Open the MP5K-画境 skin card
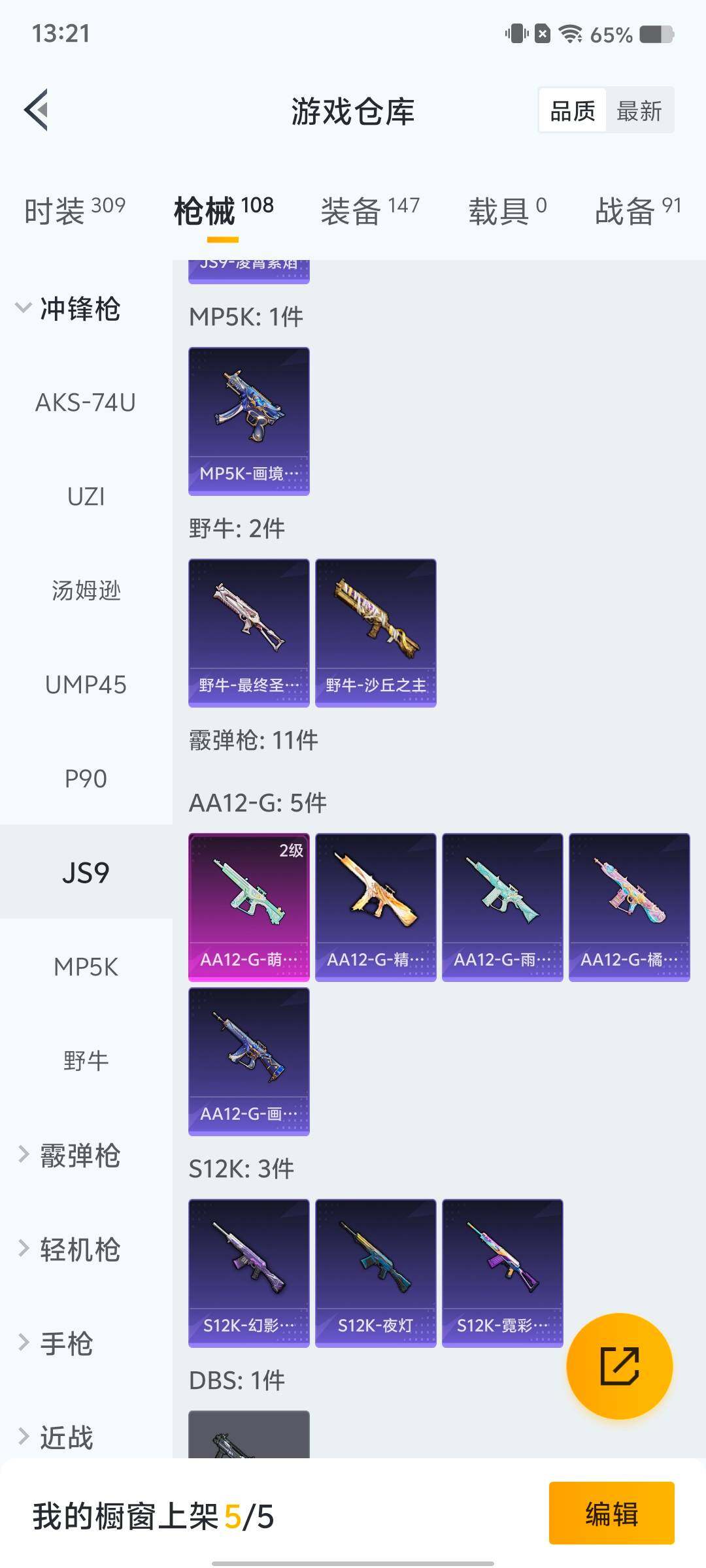Viewport: 706px width, 1568px height. [248, 421]
